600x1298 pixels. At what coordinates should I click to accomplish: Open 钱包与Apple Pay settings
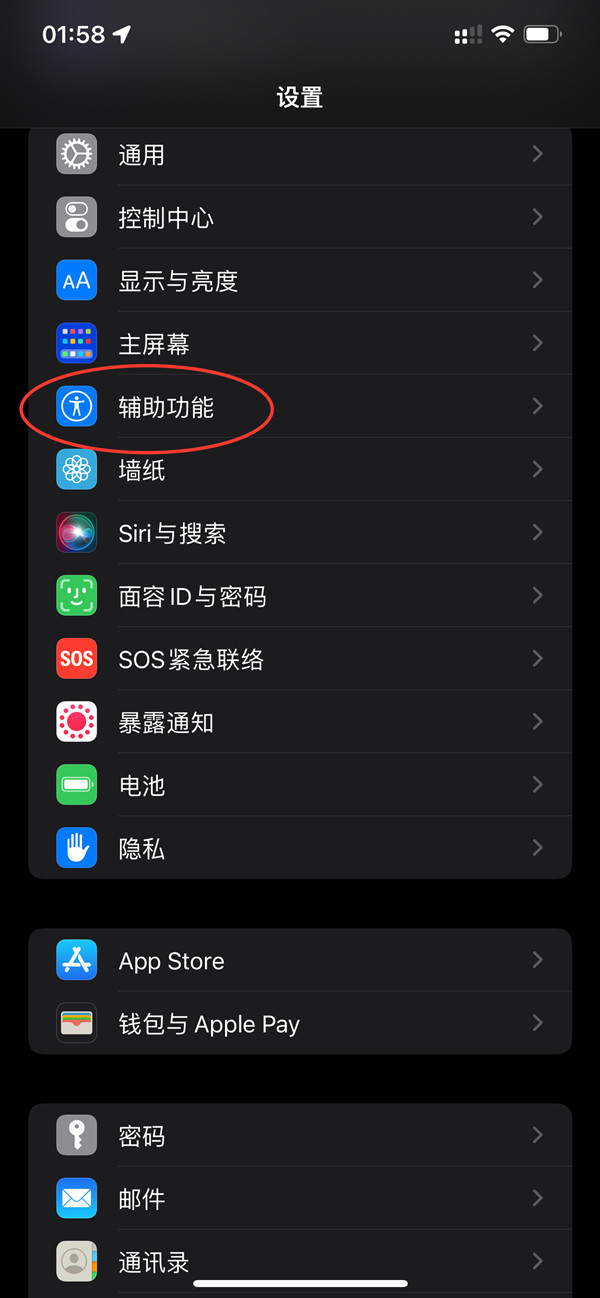(x=300, y=1024)
